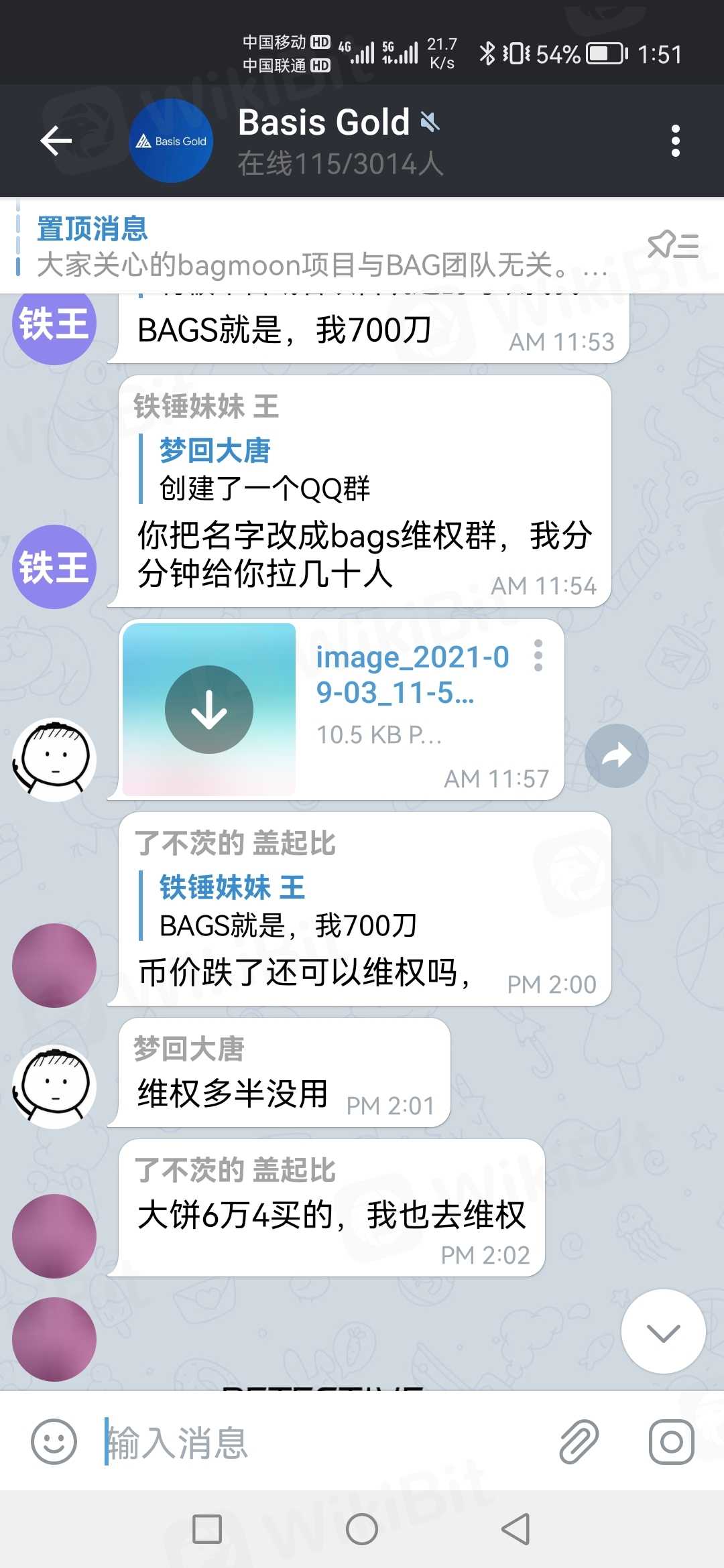Go to the phone's home screen
Viewport: 724px width, 1568px height.
(x=362, y=1529)
